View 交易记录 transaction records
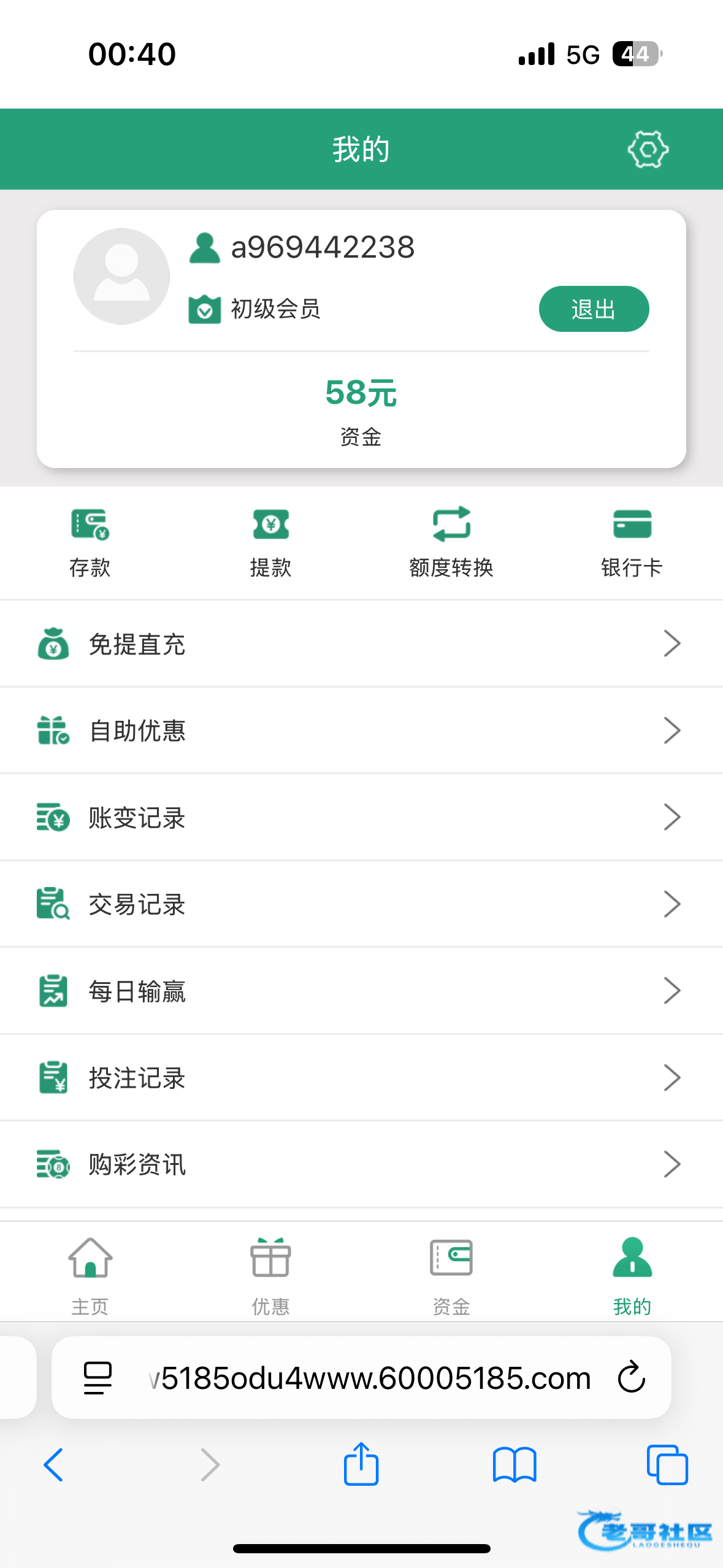The height and width of the screenshot is (1568, 723). 361,904
